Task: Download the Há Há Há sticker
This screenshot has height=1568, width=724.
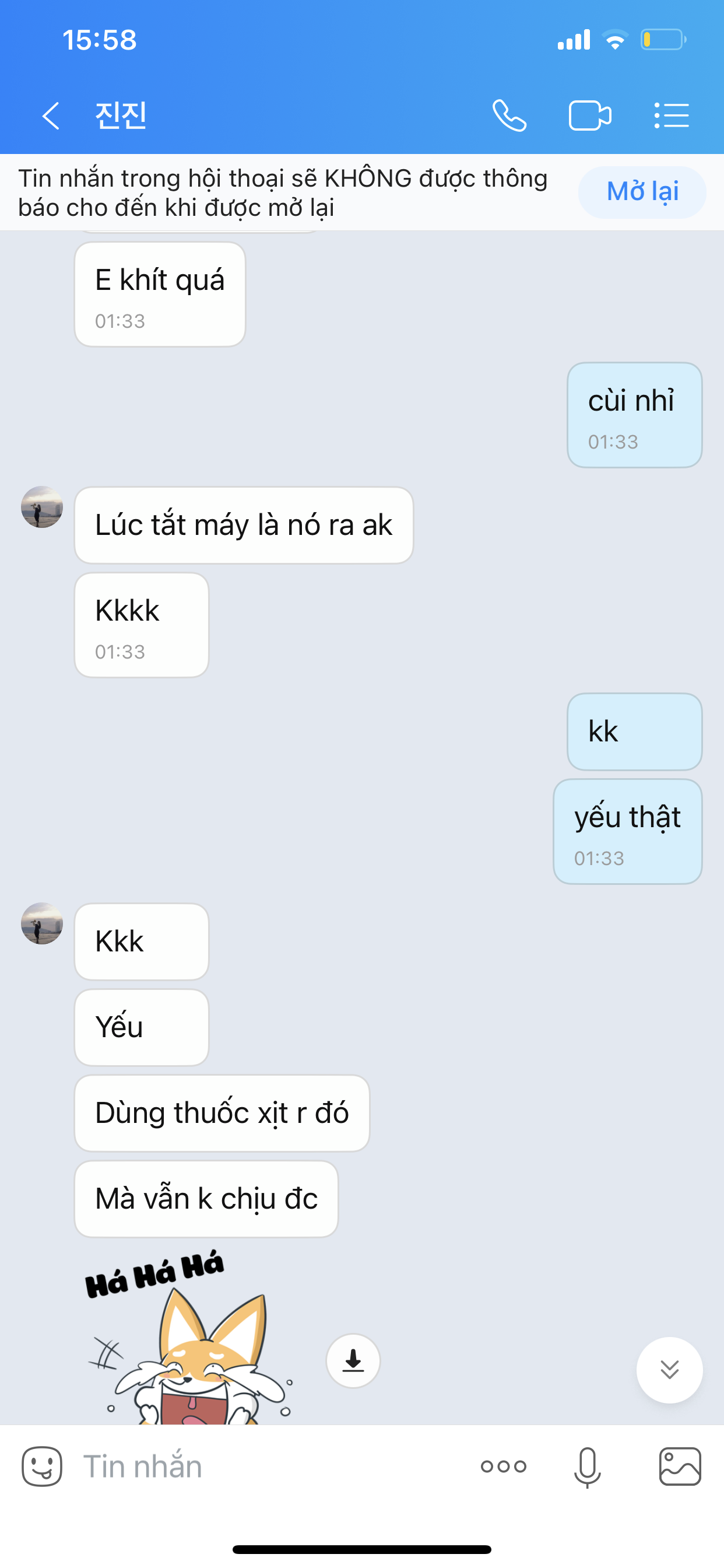Action: (x=353, y=1360)
